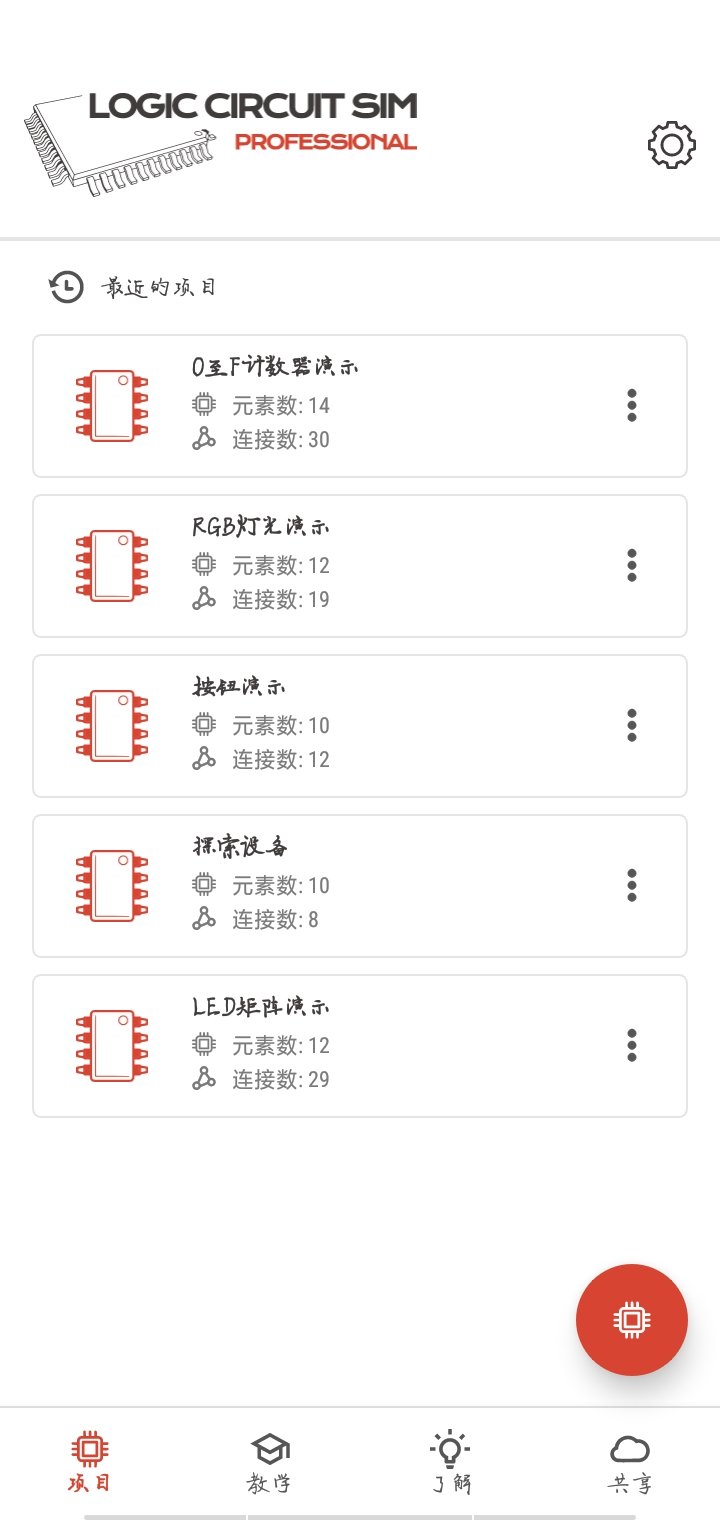Select the 项目 tab in bottom navigation
The width and height of the screenshot is (720, 1520).
(88, 1462)
